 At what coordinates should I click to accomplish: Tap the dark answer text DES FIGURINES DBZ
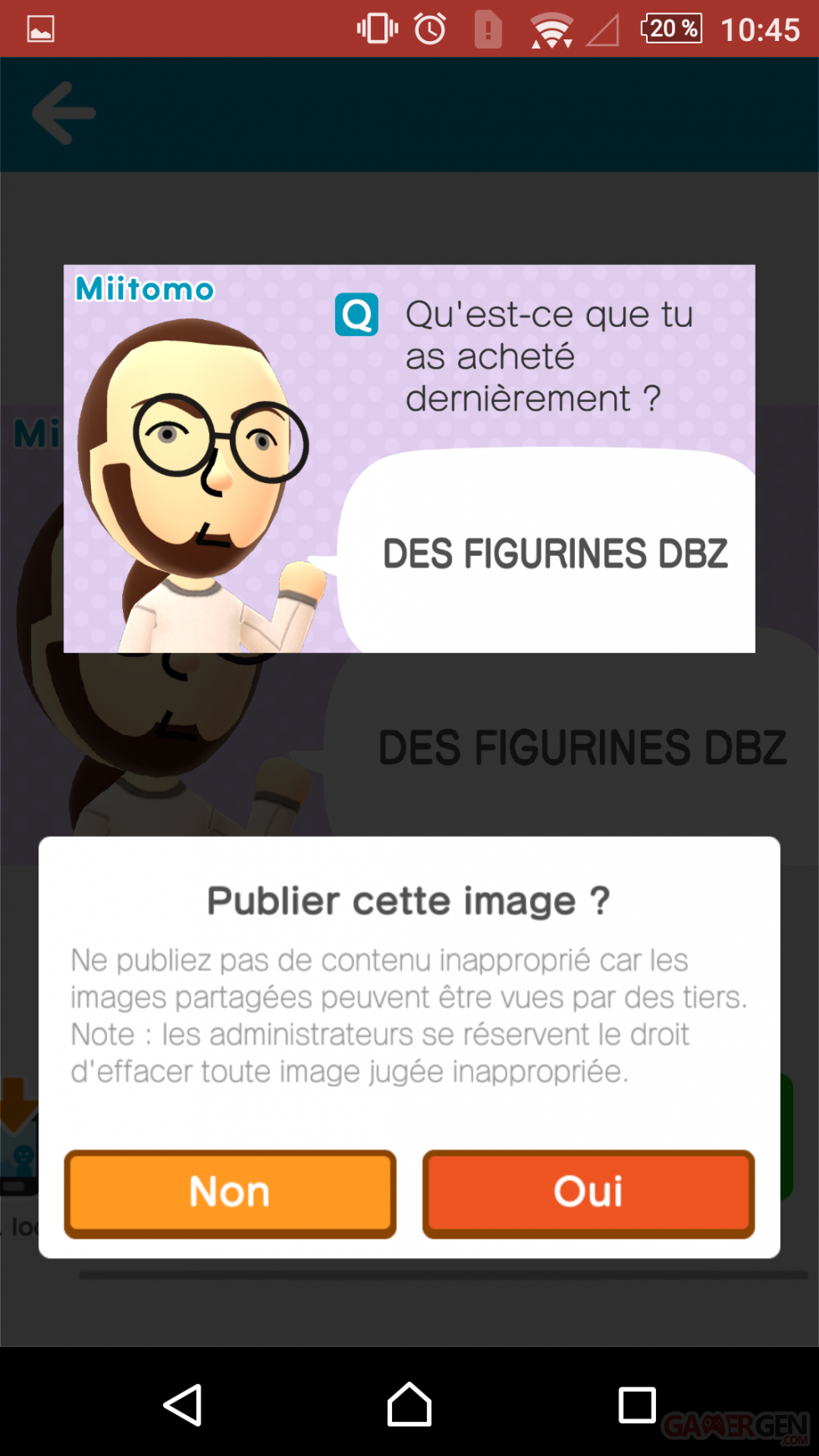pyautogui.click(x=582, y=746)
